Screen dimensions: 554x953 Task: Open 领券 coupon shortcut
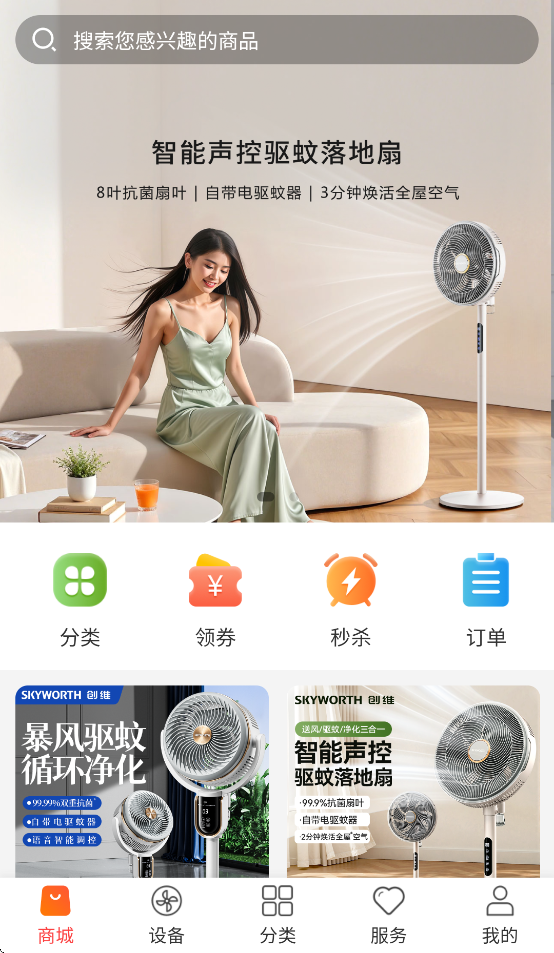[216, 600]
